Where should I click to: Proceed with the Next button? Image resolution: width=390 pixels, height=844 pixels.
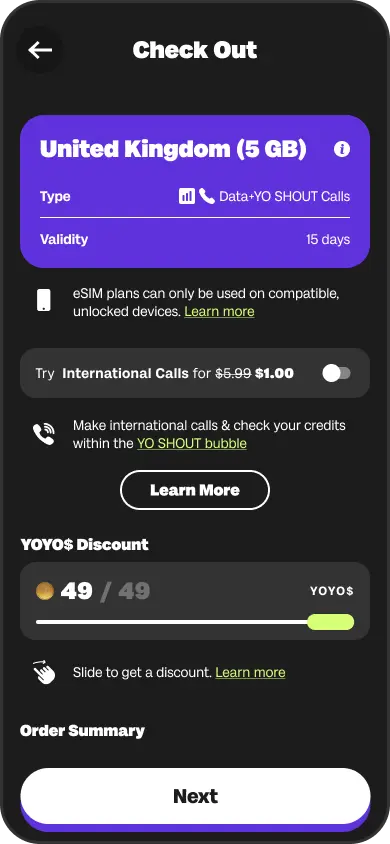point(195,796)
